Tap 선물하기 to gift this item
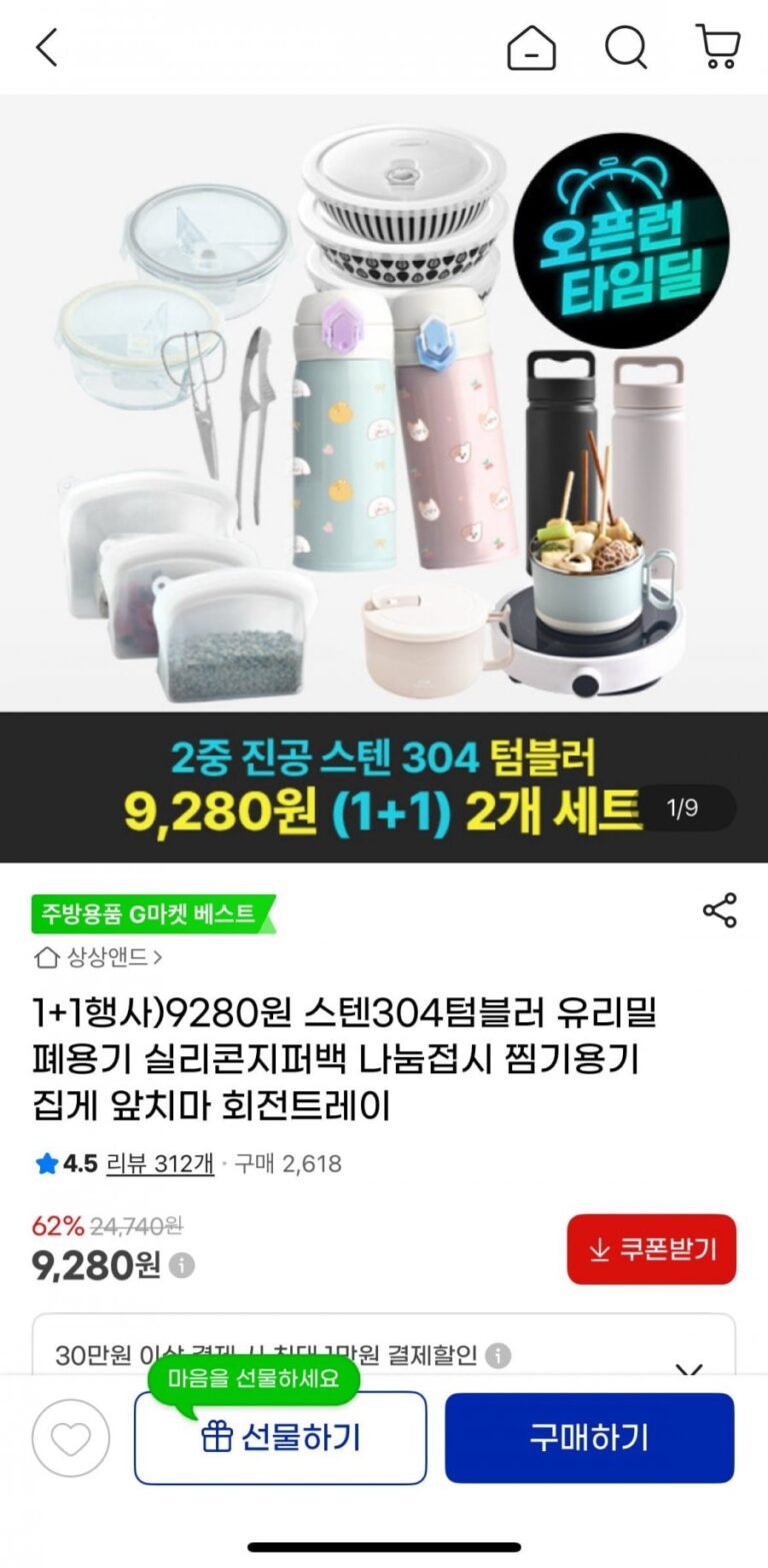The image size is (768, 1568). point(280,1438)
